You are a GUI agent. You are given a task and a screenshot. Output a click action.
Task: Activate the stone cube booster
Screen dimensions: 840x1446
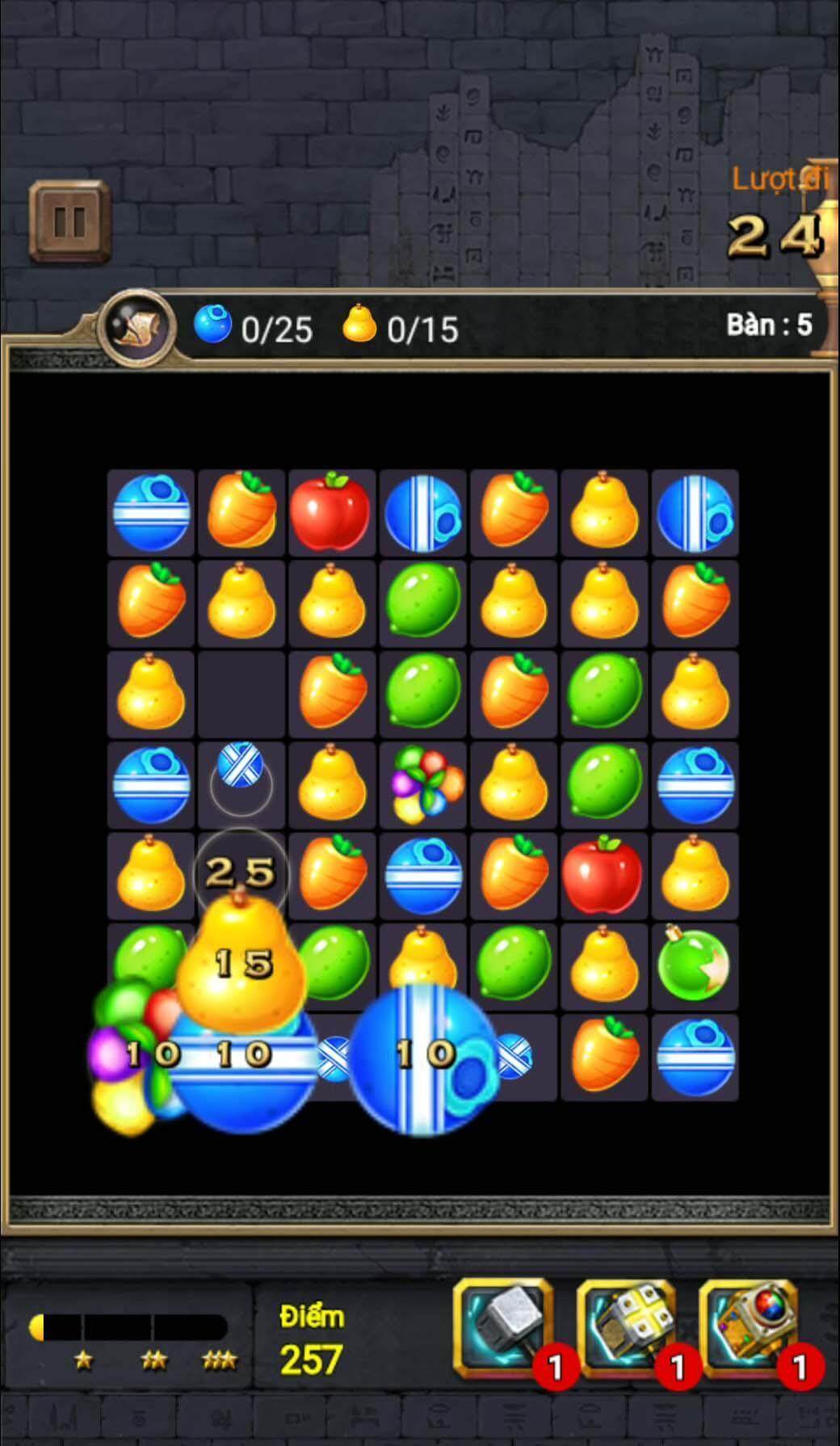(x=627, y=1328)
